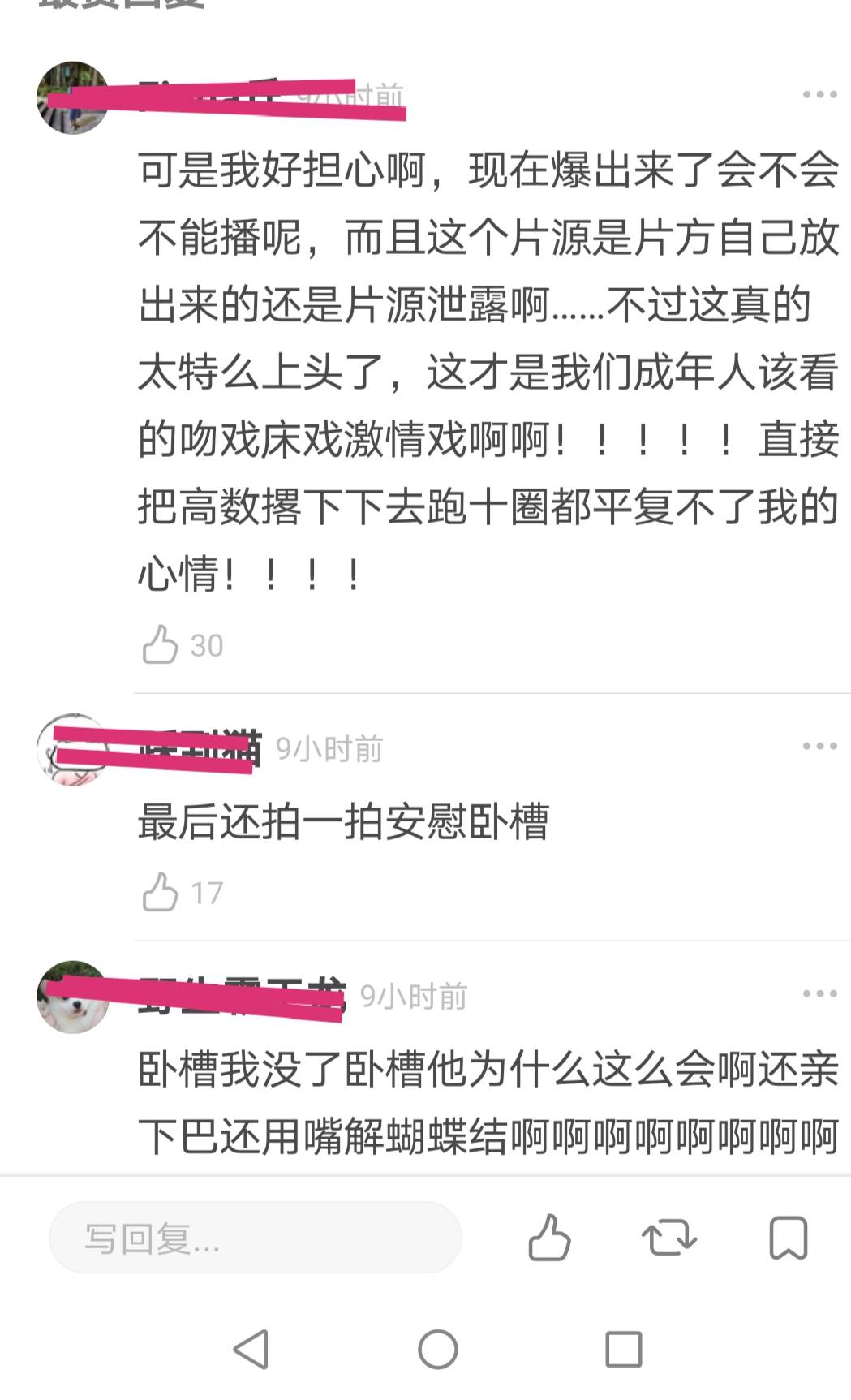
Task: Tap the 写回复 reply input field
Action: 256,1238
